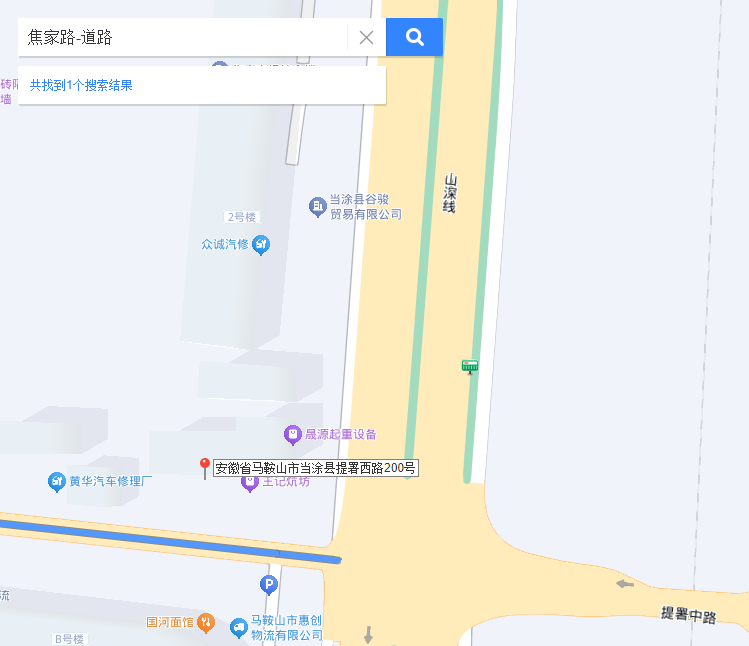Tap the red location pin marker
Screen dimensions: 749x646
click(x=205, y=466)
